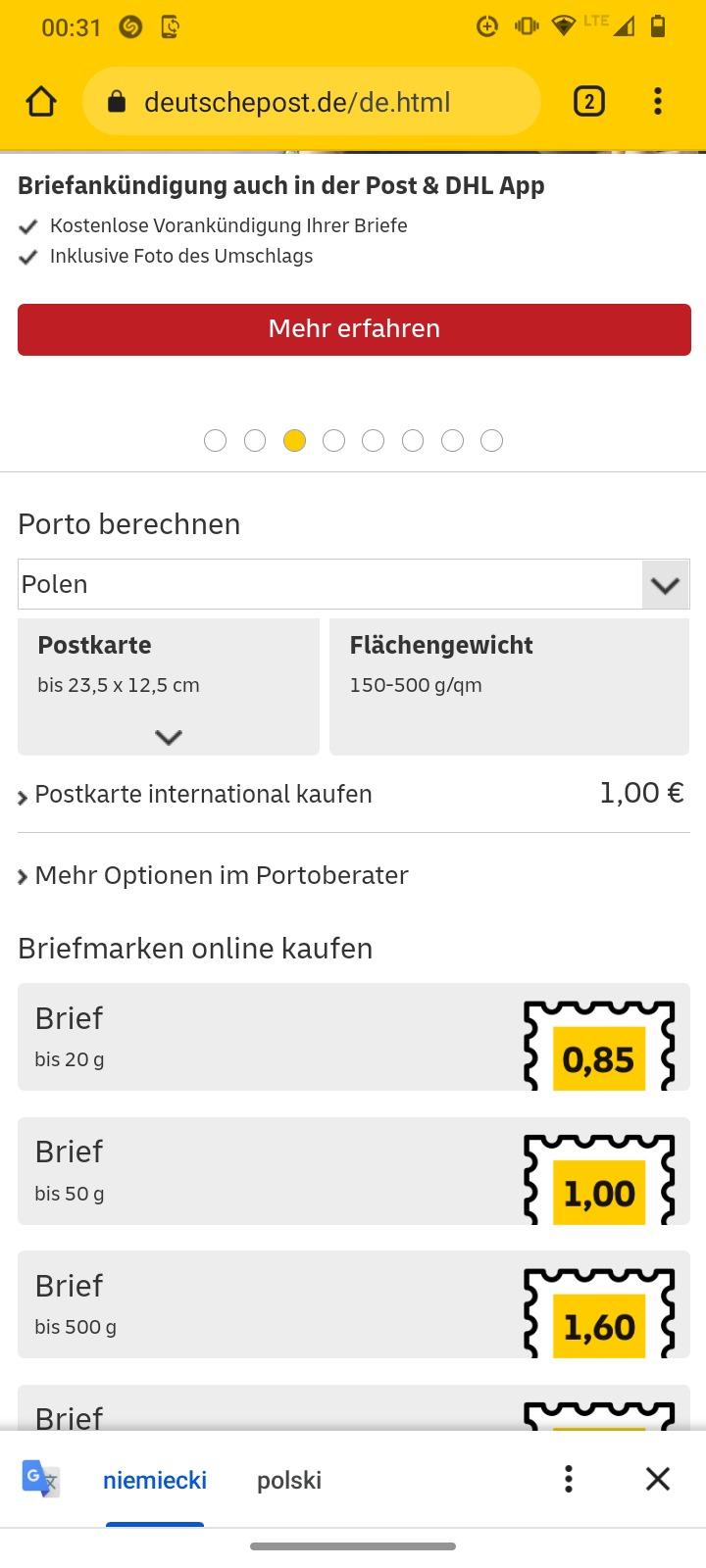Buy the Brief bis 500 g stamp
706x1568 pixels.
pos(354,1304)
